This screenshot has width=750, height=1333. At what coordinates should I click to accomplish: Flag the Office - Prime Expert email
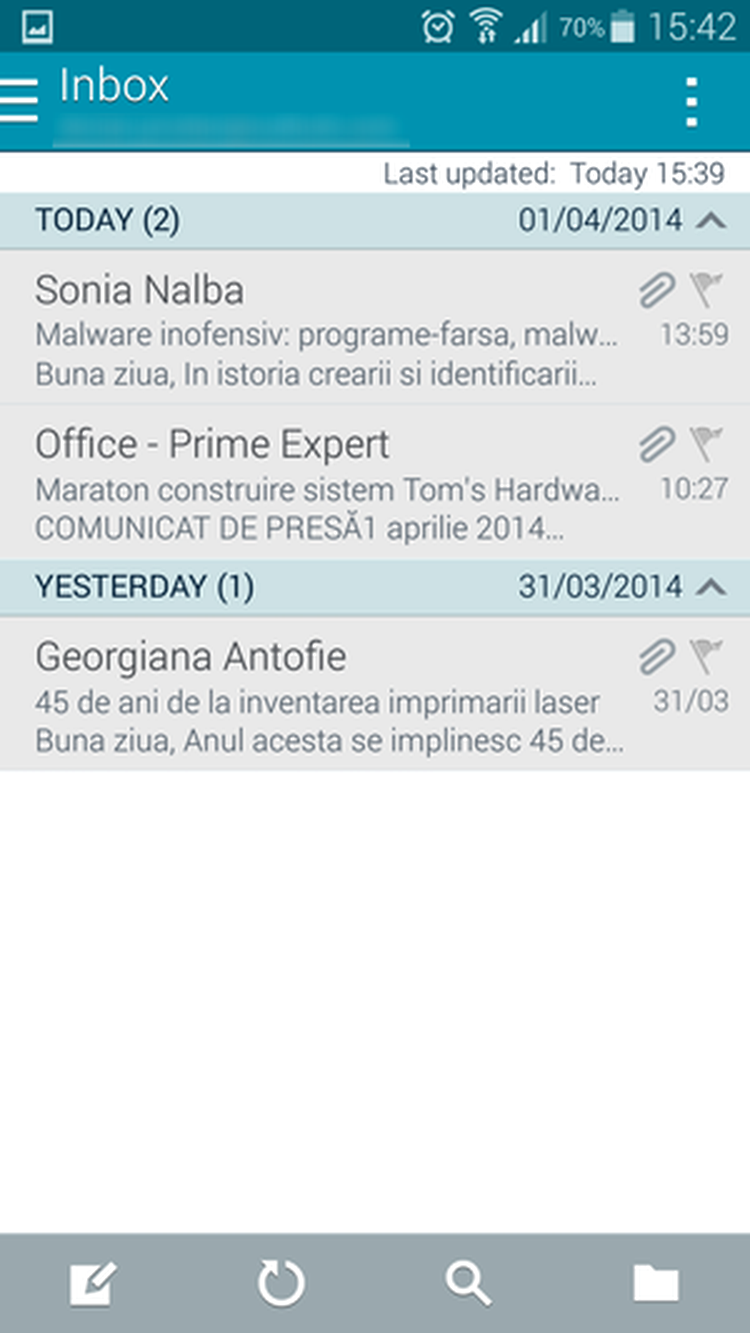(x=707, y=444)
